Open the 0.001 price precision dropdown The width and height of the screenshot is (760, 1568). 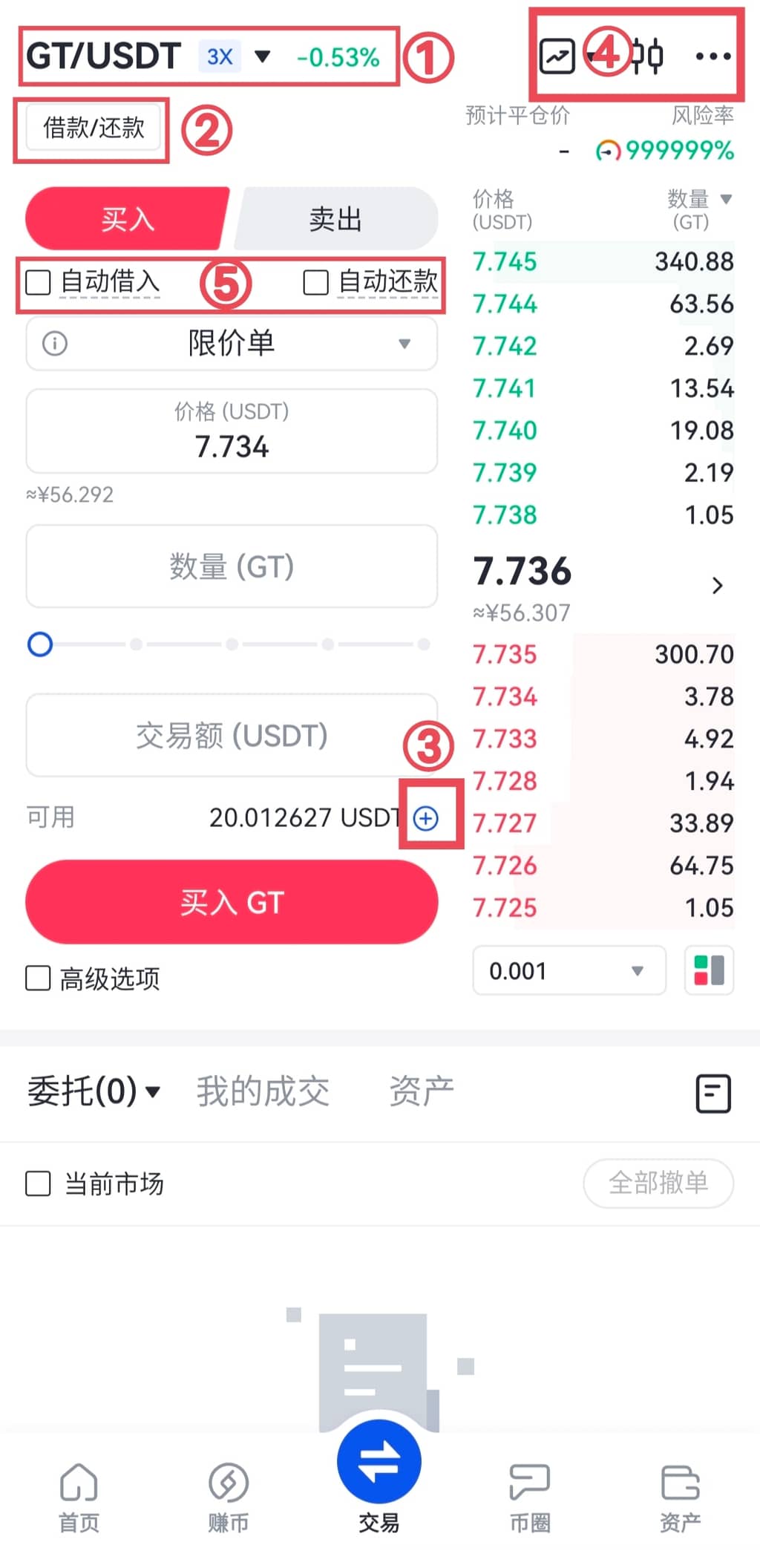coord(568,970)
